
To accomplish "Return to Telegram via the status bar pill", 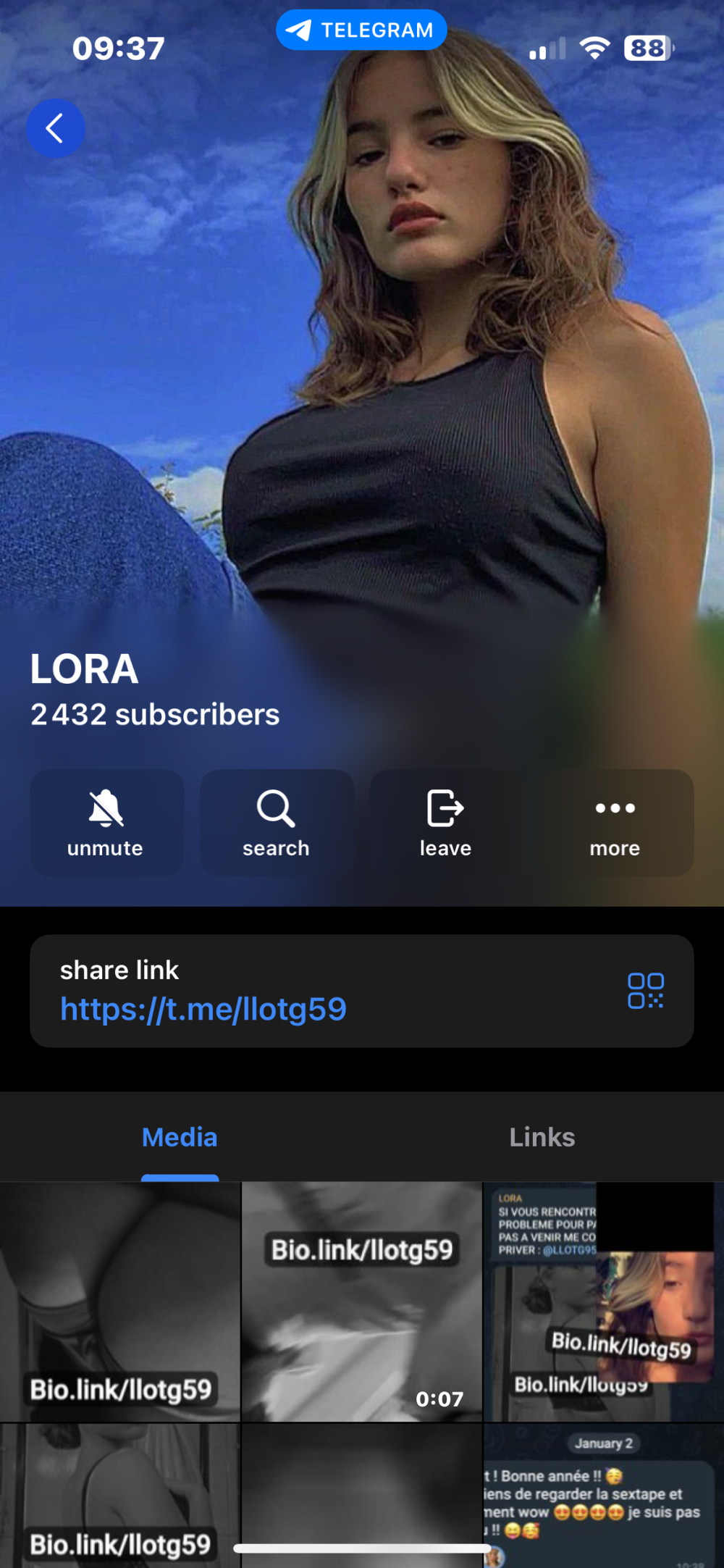I will pos(361,30).
